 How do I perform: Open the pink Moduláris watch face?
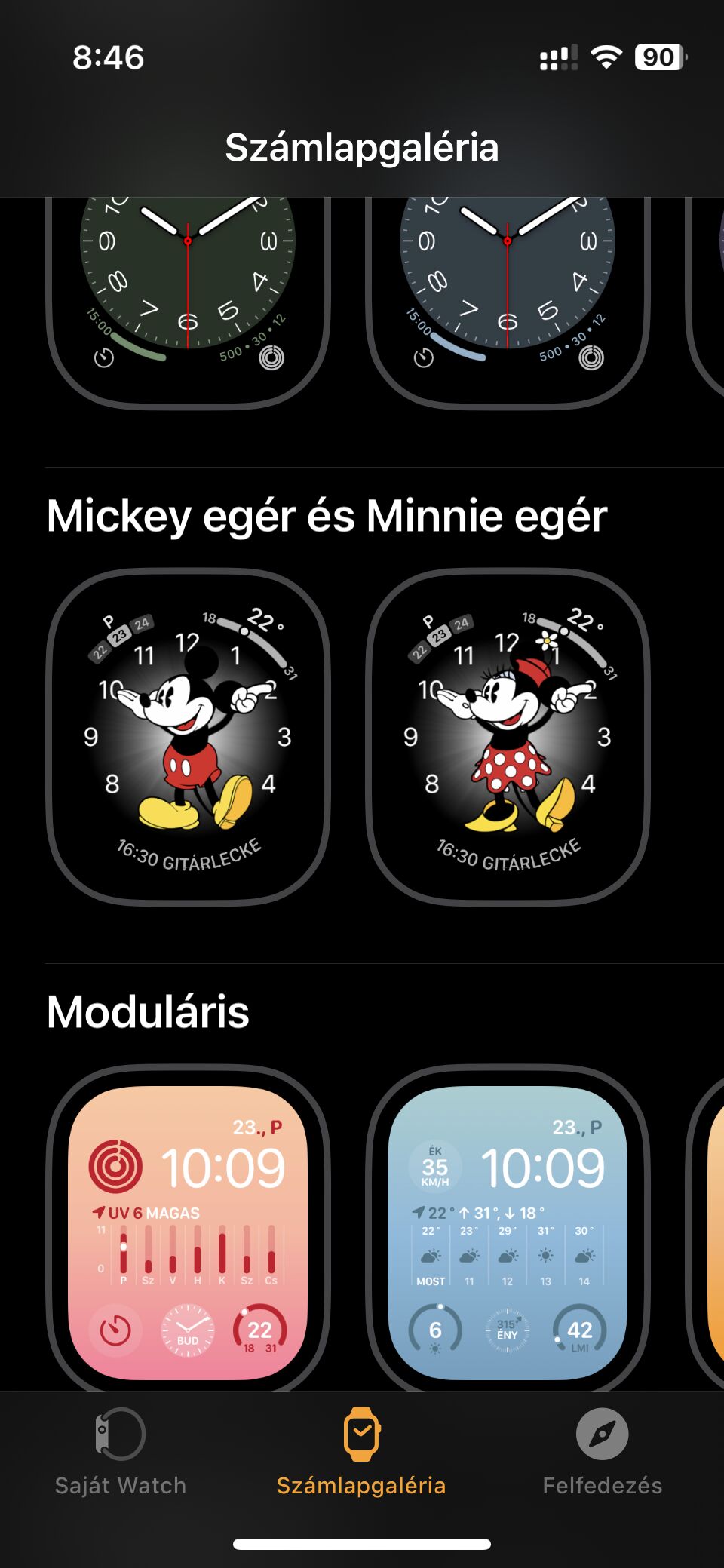188,1228
